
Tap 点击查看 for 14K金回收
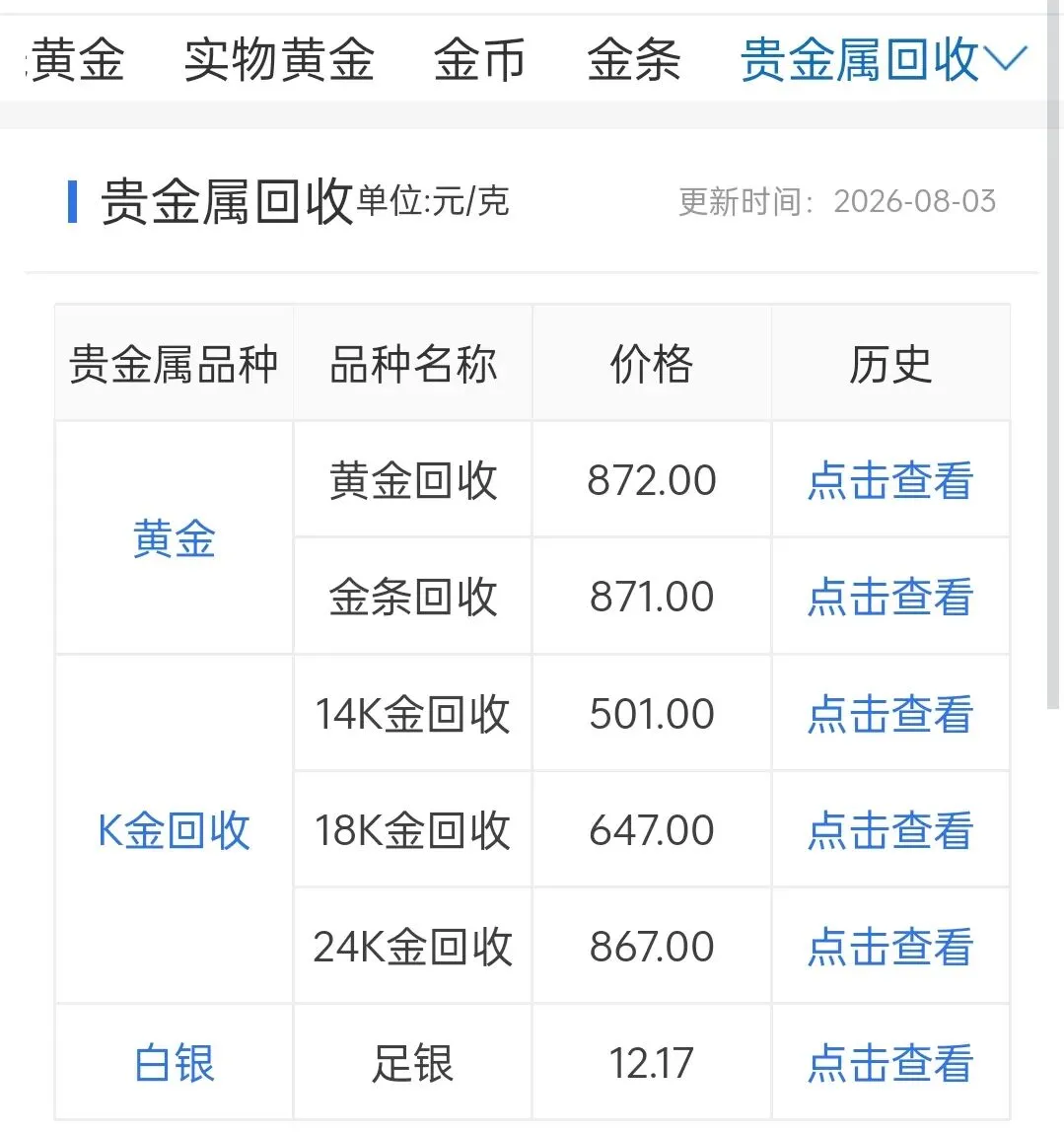pyautogui.click(x=889, y=714)
